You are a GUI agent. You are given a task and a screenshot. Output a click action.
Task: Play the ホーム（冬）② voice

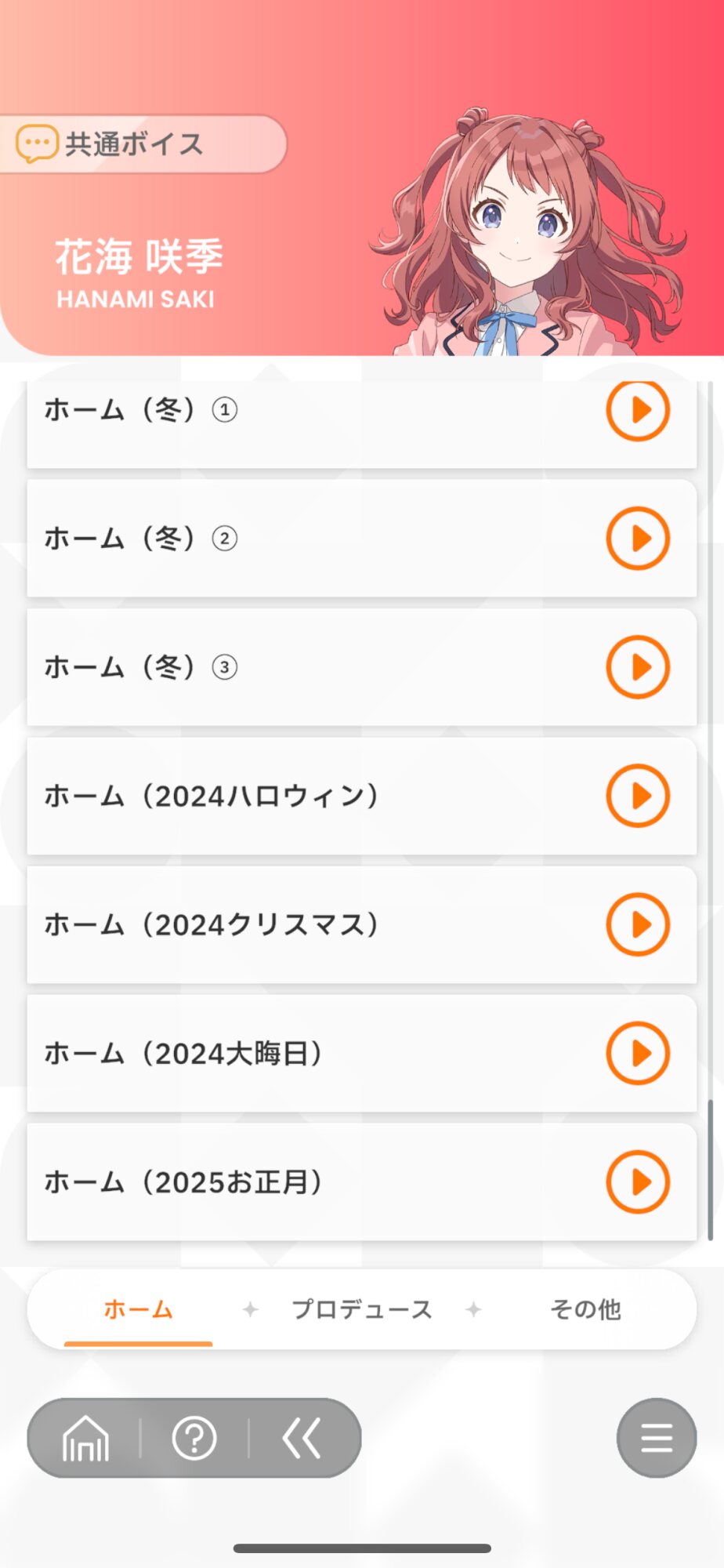pyautogui.click(x=638, y=539)
